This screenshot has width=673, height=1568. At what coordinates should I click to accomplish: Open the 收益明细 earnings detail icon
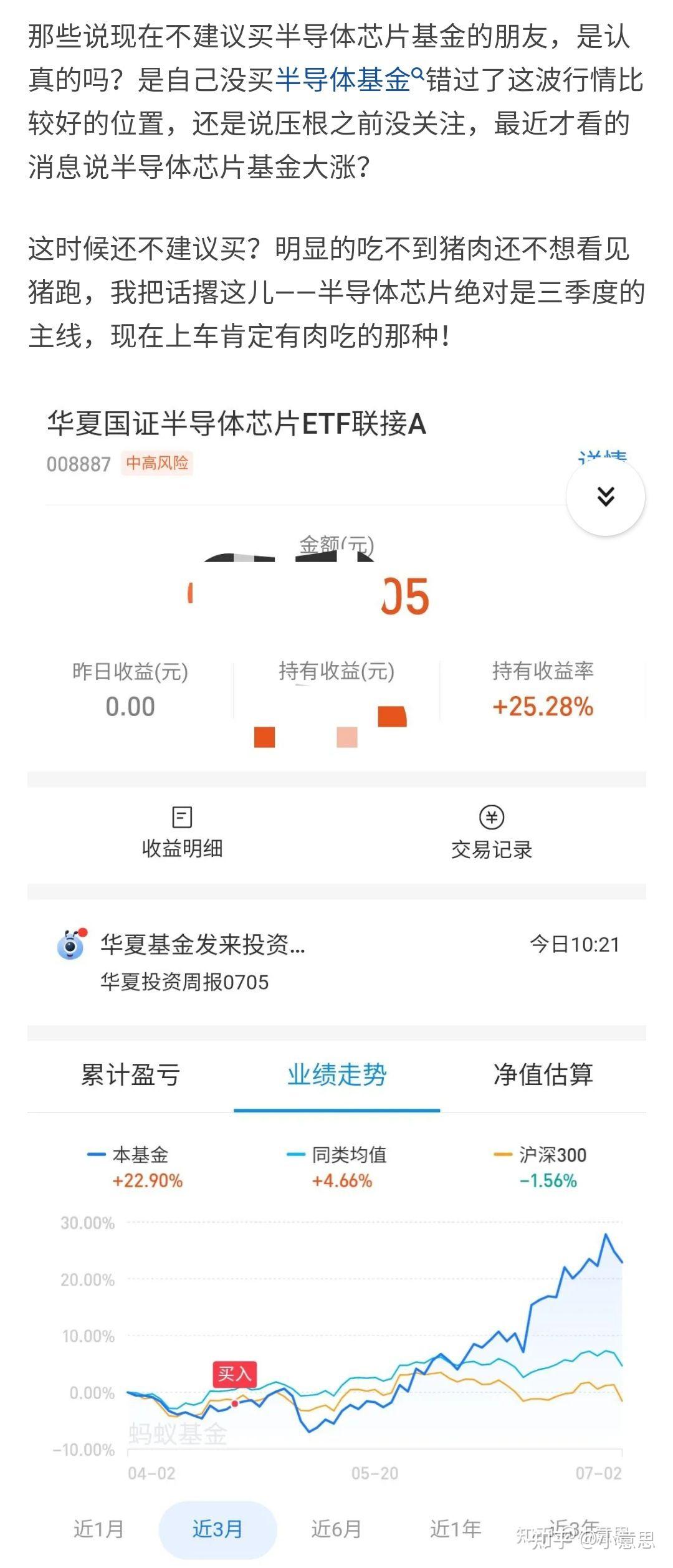point(181,816)
